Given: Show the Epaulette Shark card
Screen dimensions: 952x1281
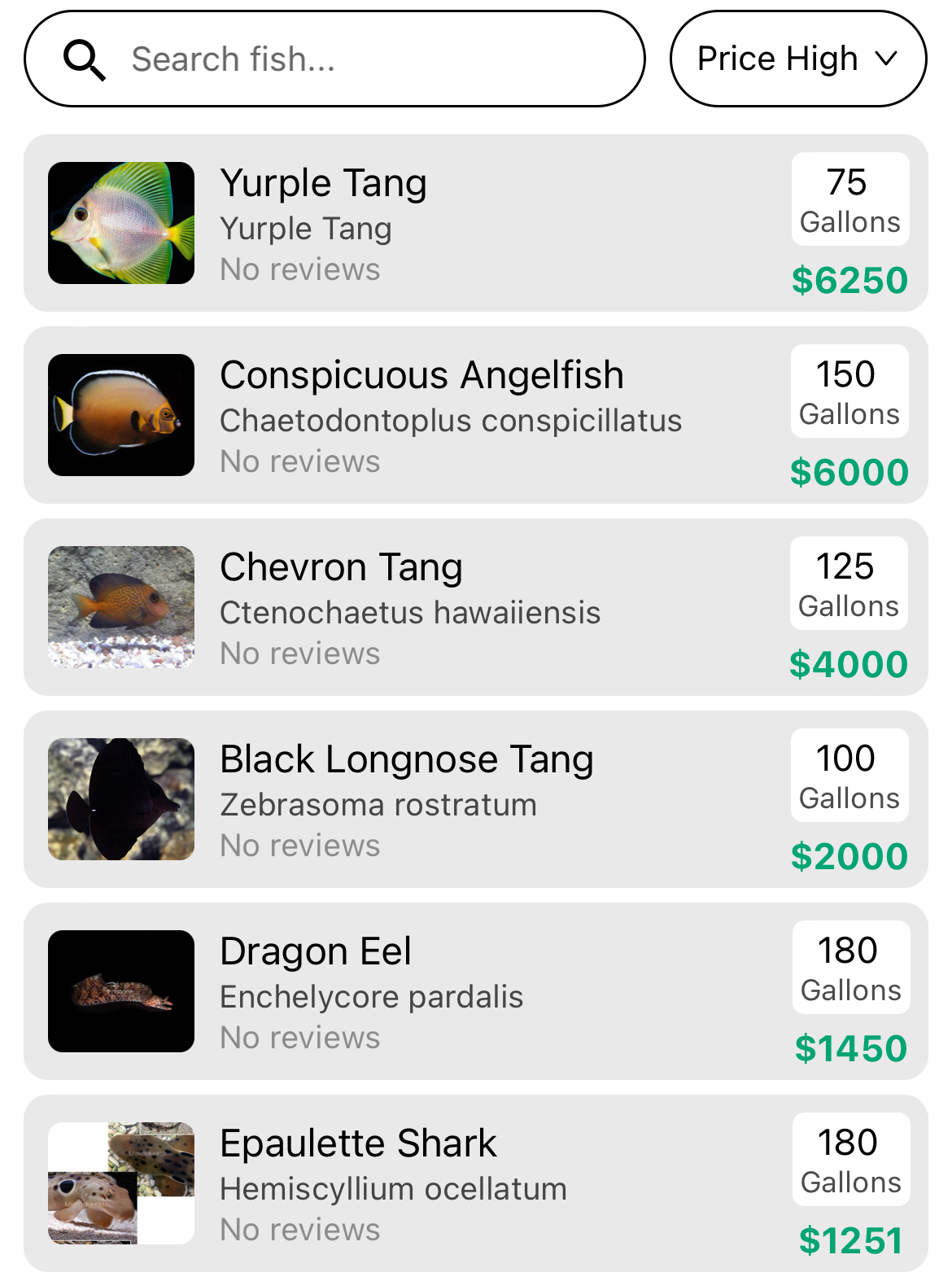Looking at the screenshot, I should pyautogui.click(x=475, y=1183).
